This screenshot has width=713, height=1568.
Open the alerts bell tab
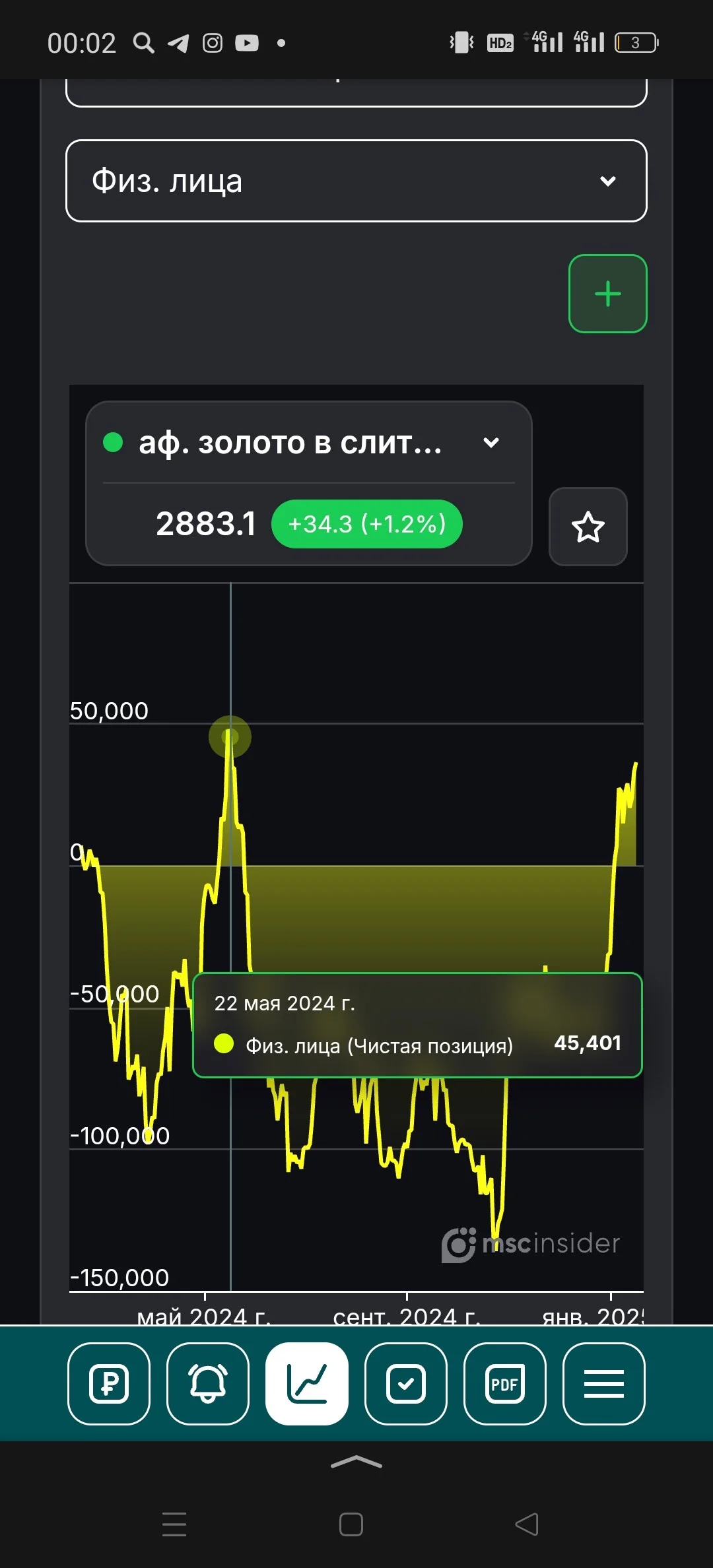pos(208,1384)
